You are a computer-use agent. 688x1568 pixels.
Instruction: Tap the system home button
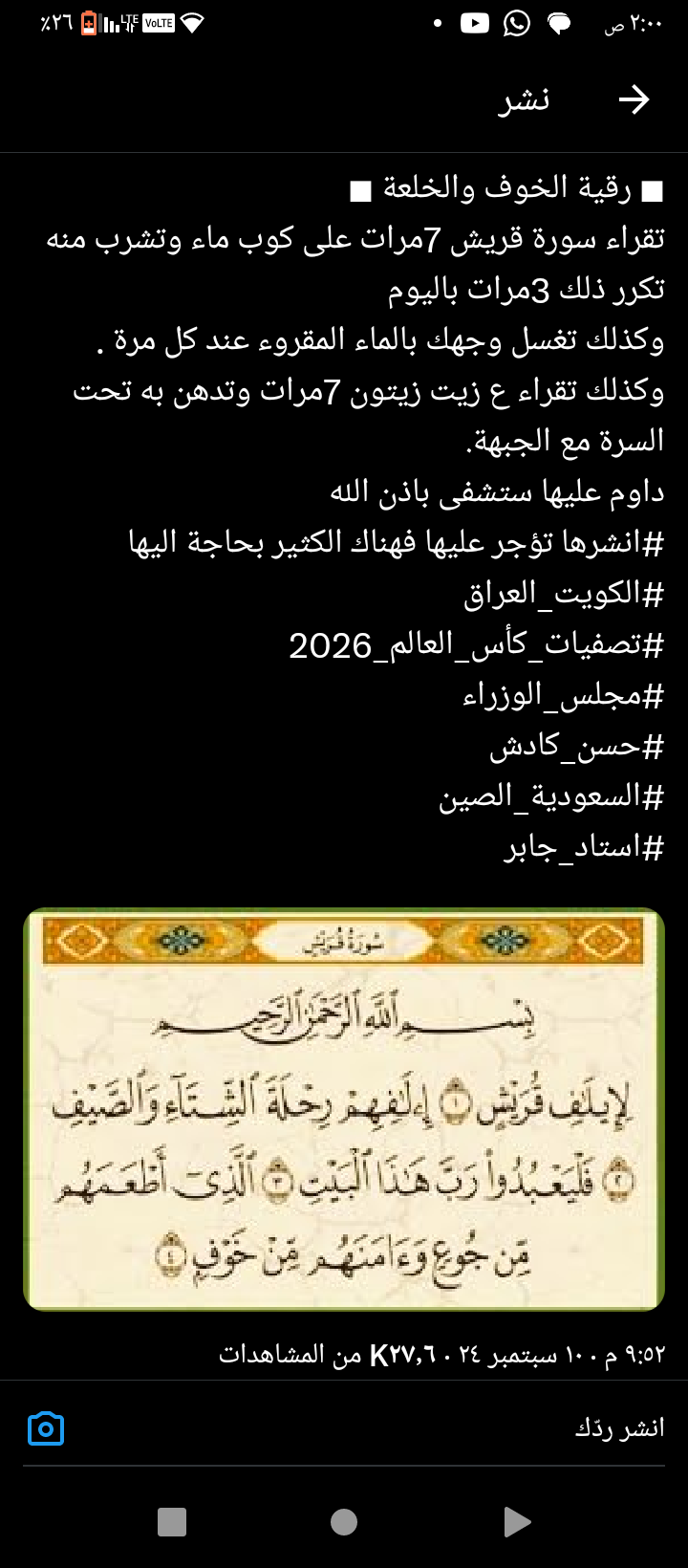pyautogui.click(x=344, y=1522)
